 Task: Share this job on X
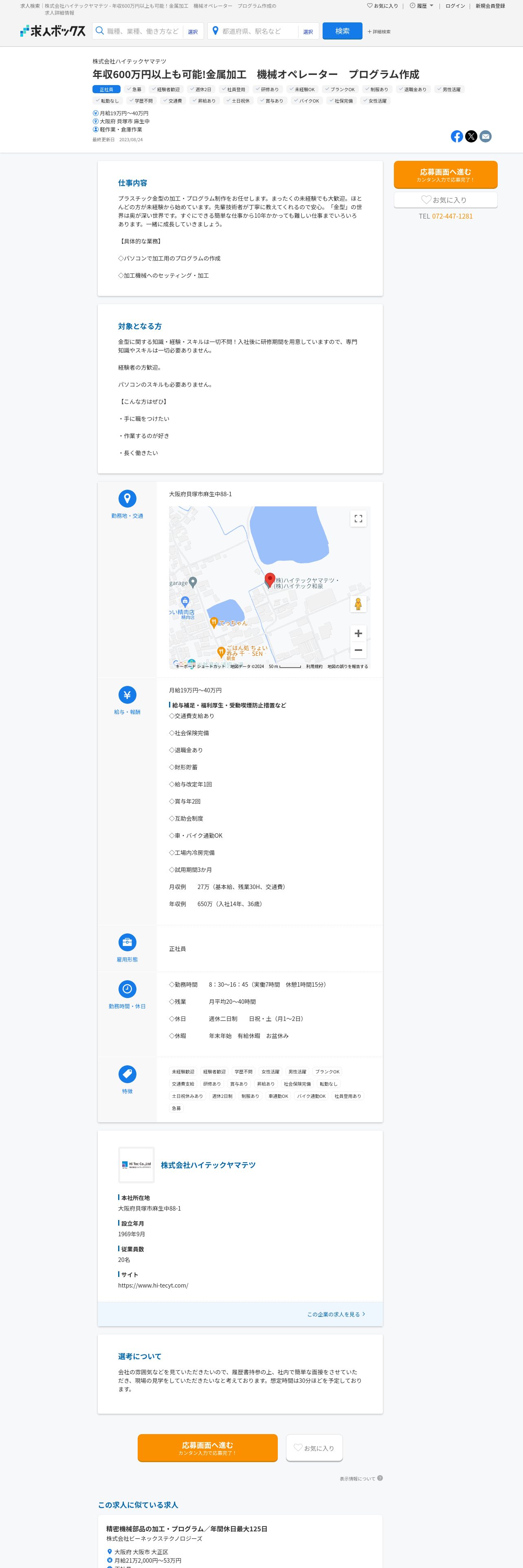click(x=471, y=136)
